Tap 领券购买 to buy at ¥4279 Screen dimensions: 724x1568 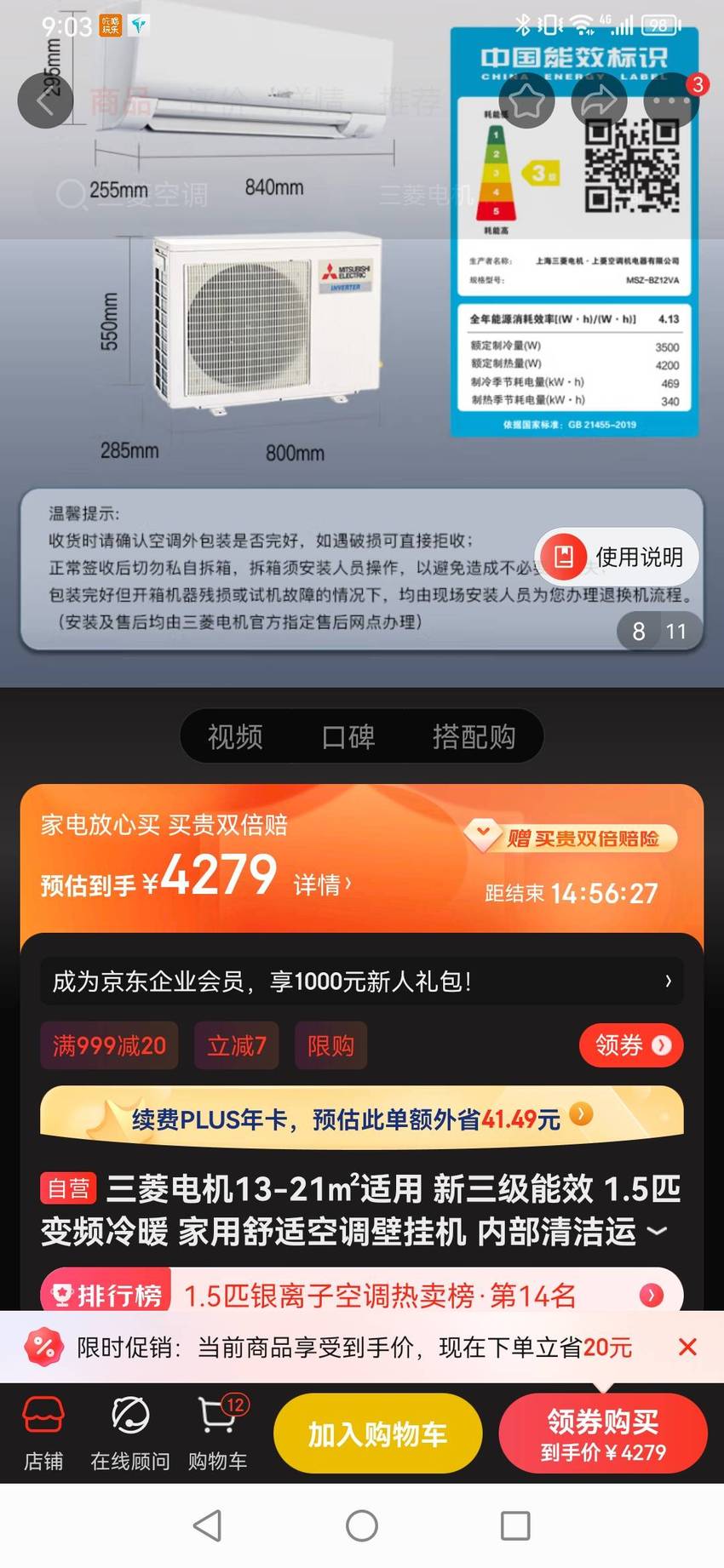point(603,1434)
